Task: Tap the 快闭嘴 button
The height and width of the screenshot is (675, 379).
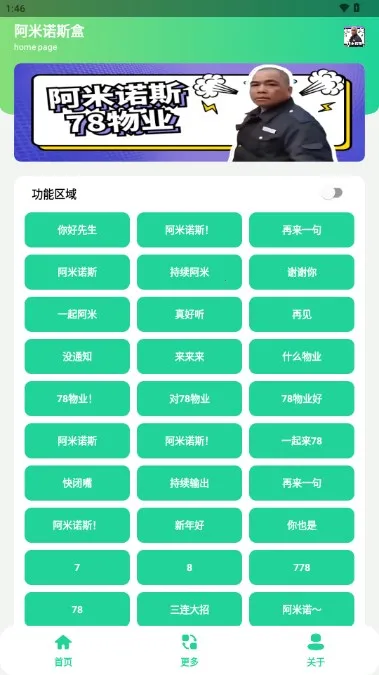Action: pos(77,483)
